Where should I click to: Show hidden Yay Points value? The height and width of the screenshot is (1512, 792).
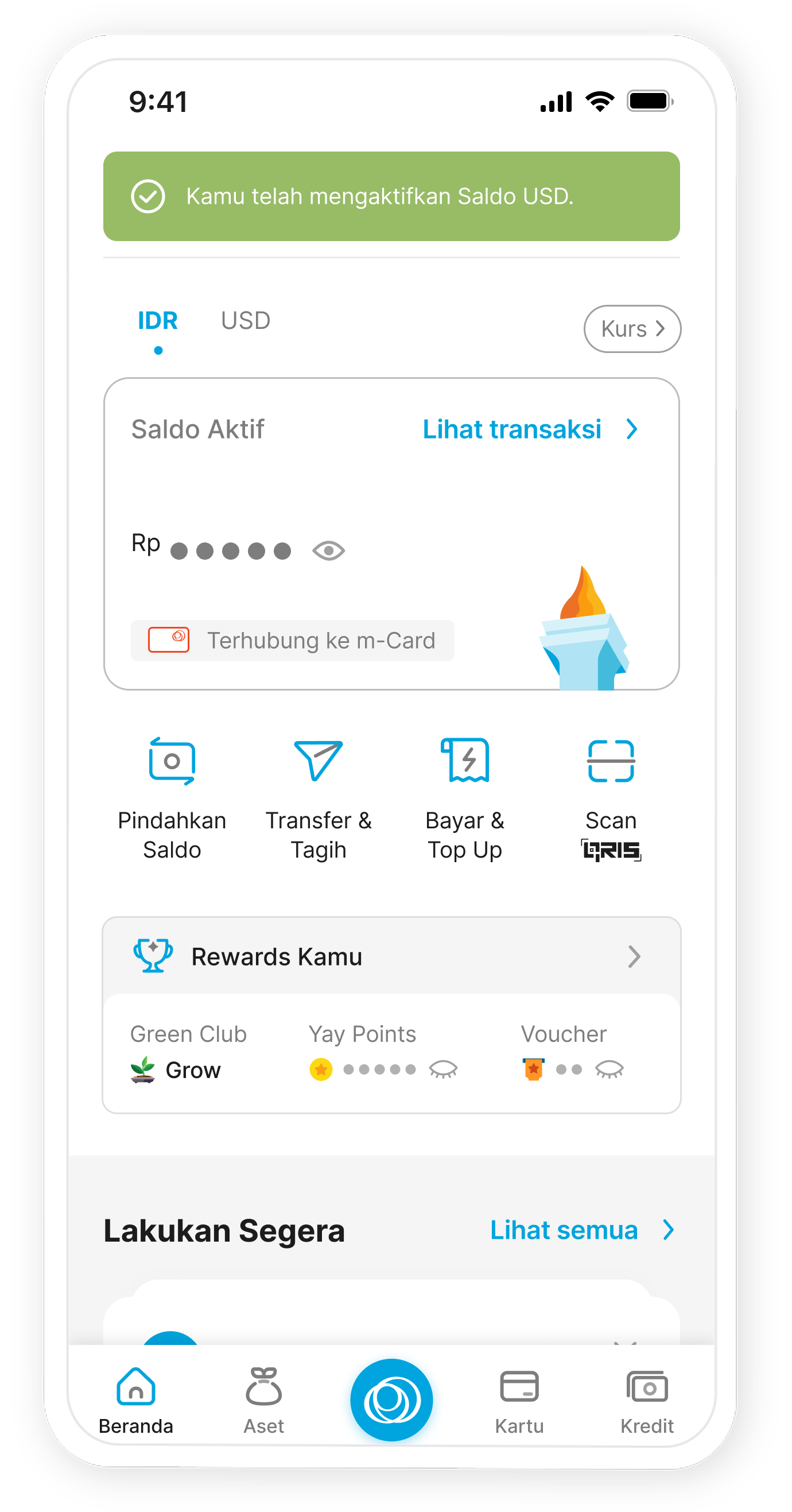[443, 1069]
